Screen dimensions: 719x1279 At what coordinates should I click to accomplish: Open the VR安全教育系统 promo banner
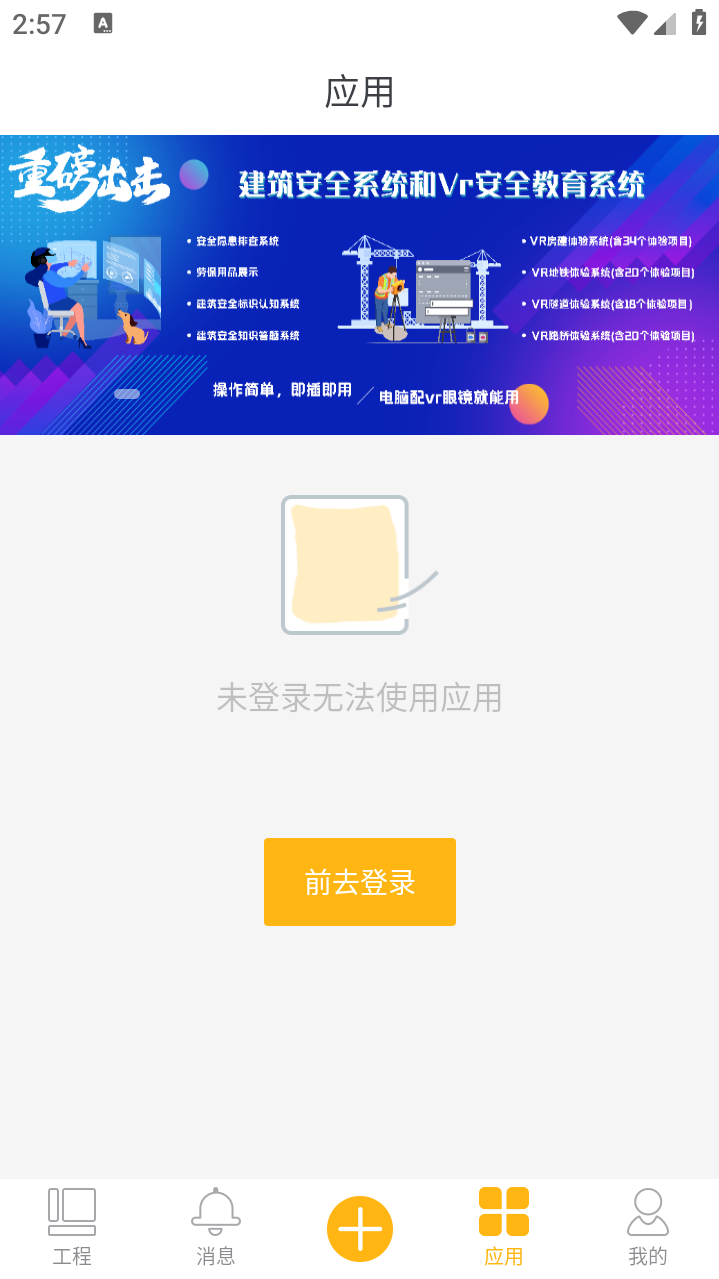point(359,285)
